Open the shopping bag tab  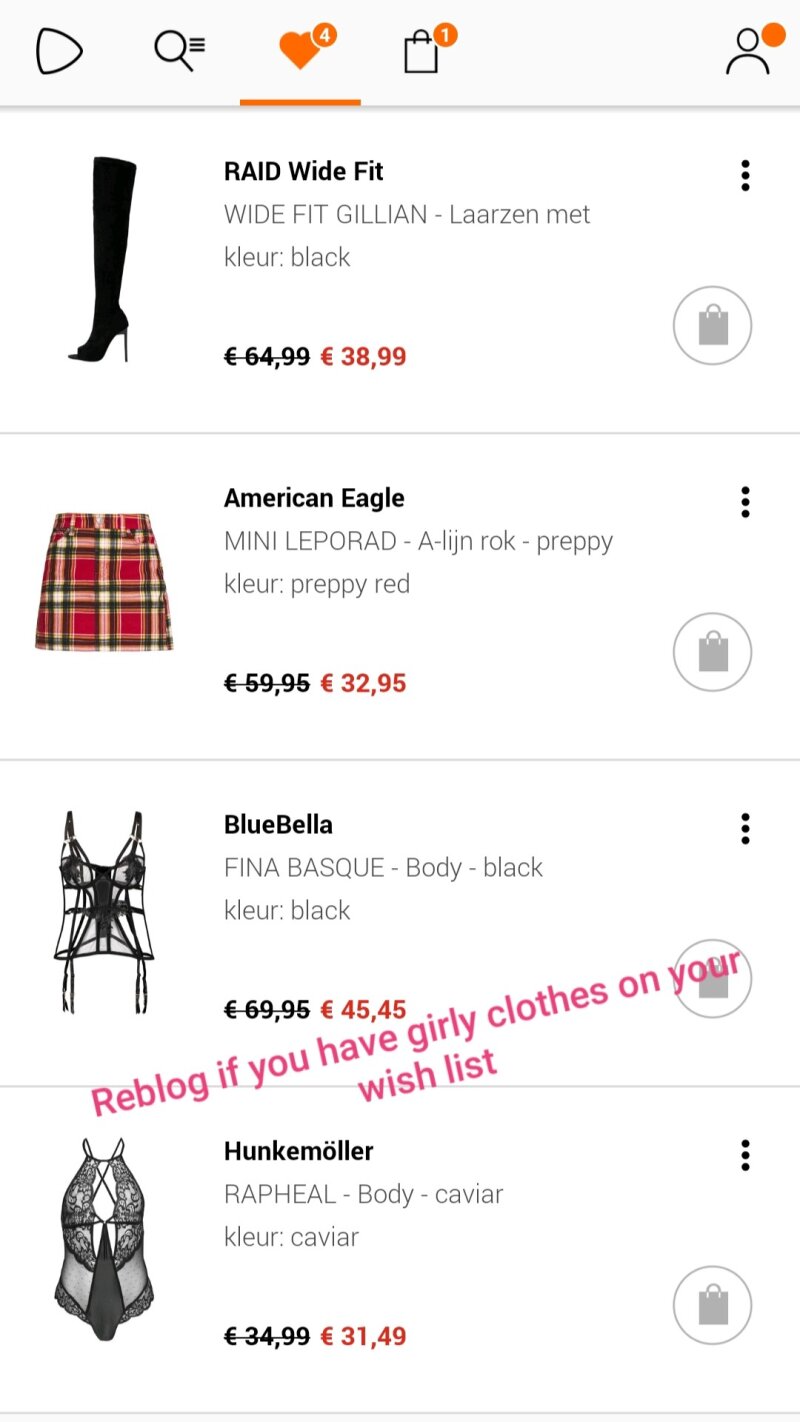pyautogui.click(x=422, y=52)
